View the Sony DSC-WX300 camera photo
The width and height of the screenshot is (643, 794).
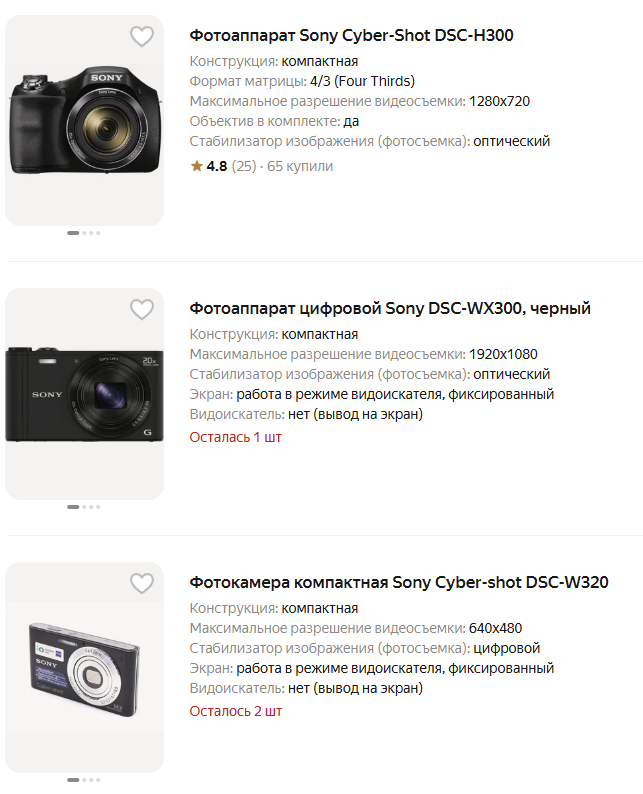click(84, 395)
